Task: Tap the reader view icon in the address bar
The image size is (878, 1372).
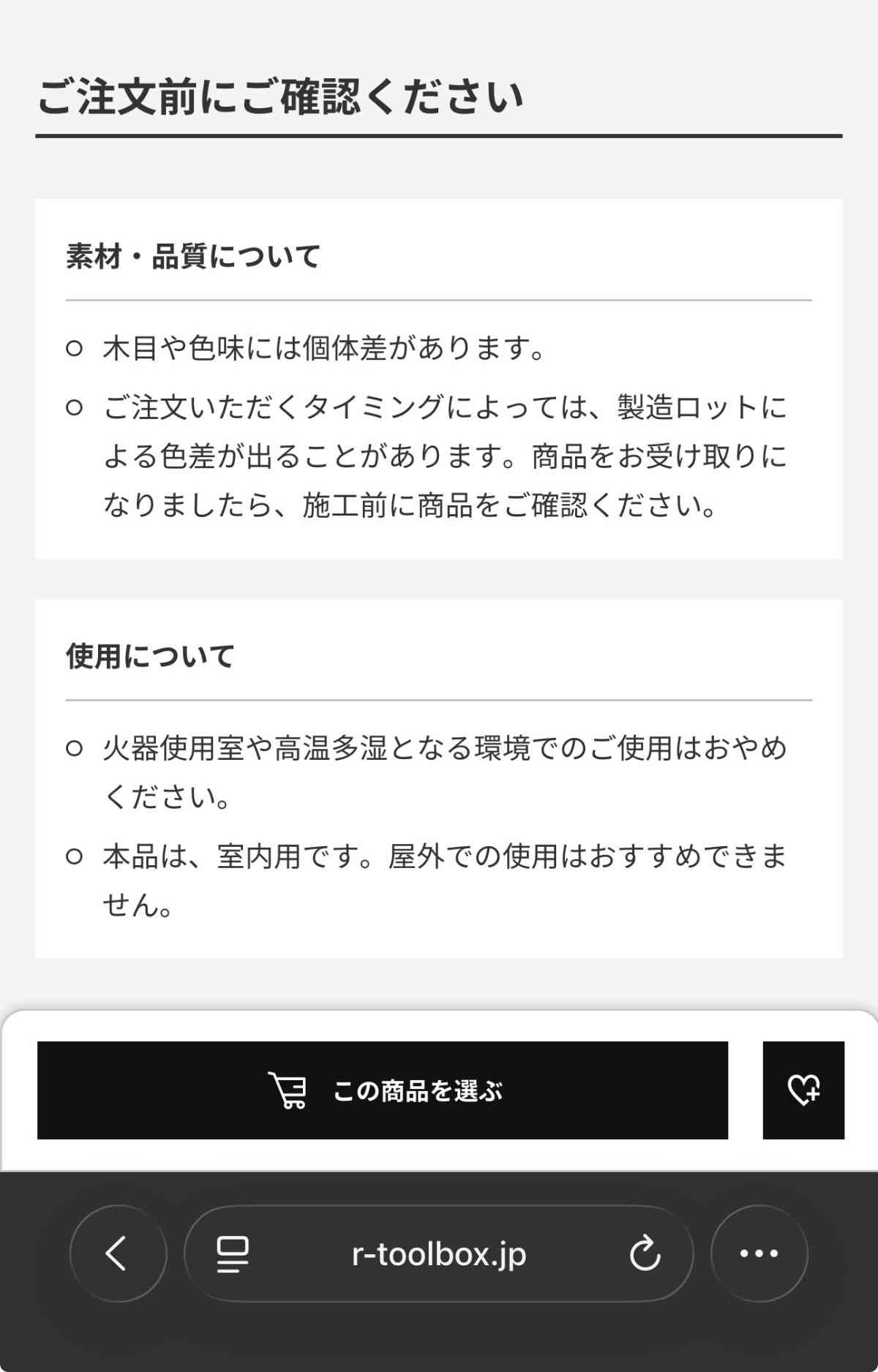Action: (x=230, y=1254)
